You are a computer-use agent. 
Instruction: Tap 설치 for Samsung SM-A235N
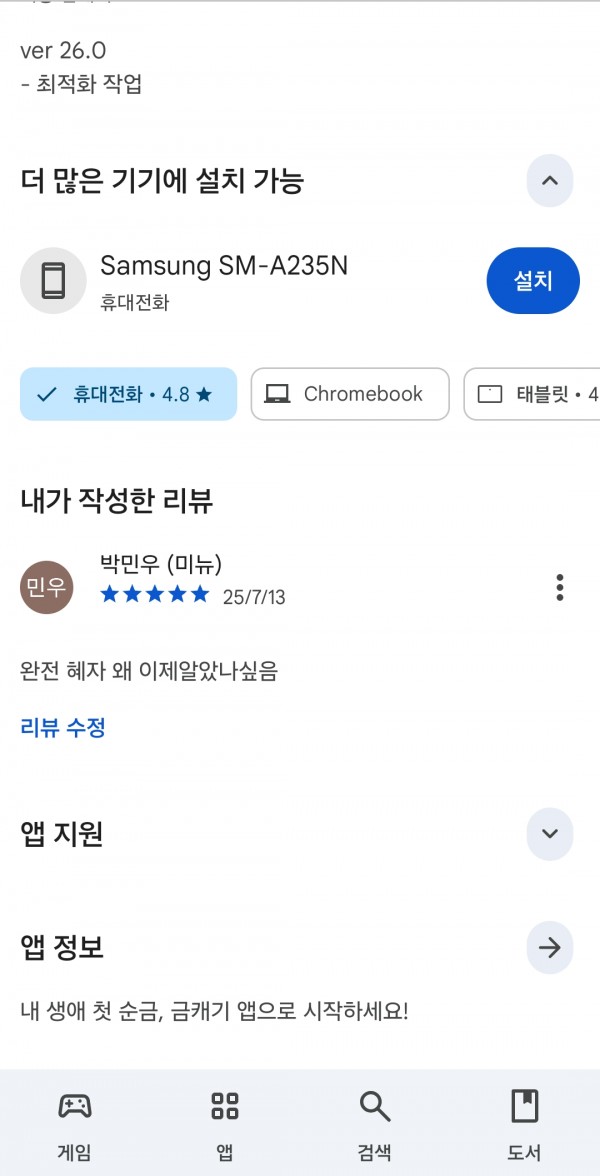pos(533,280)
